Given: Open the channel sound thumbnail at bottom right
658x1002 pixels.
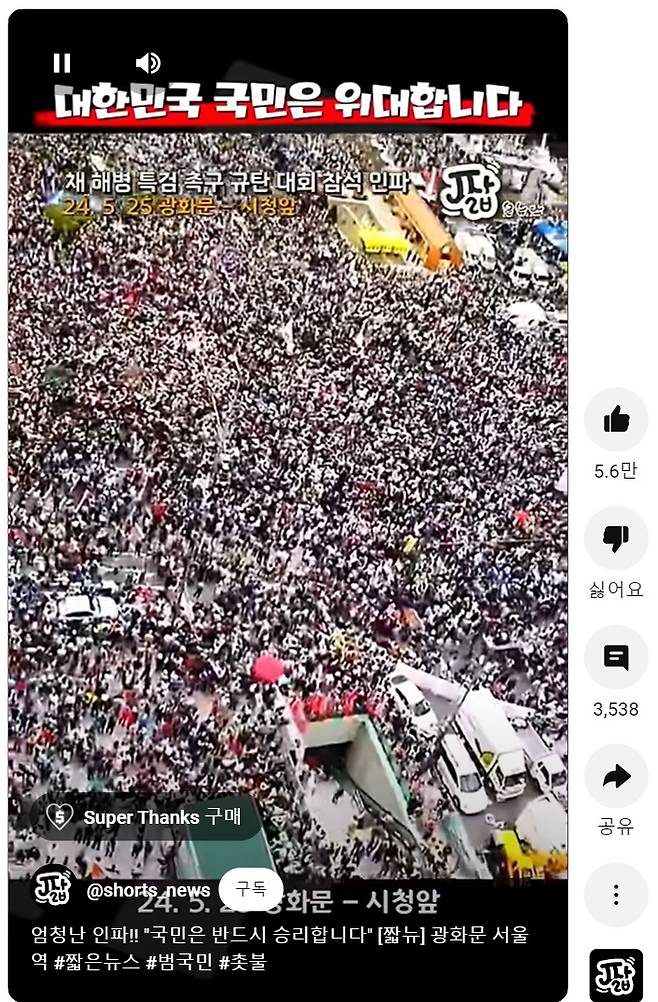Looking at the screenshot, I should click(x=616, y=974).
